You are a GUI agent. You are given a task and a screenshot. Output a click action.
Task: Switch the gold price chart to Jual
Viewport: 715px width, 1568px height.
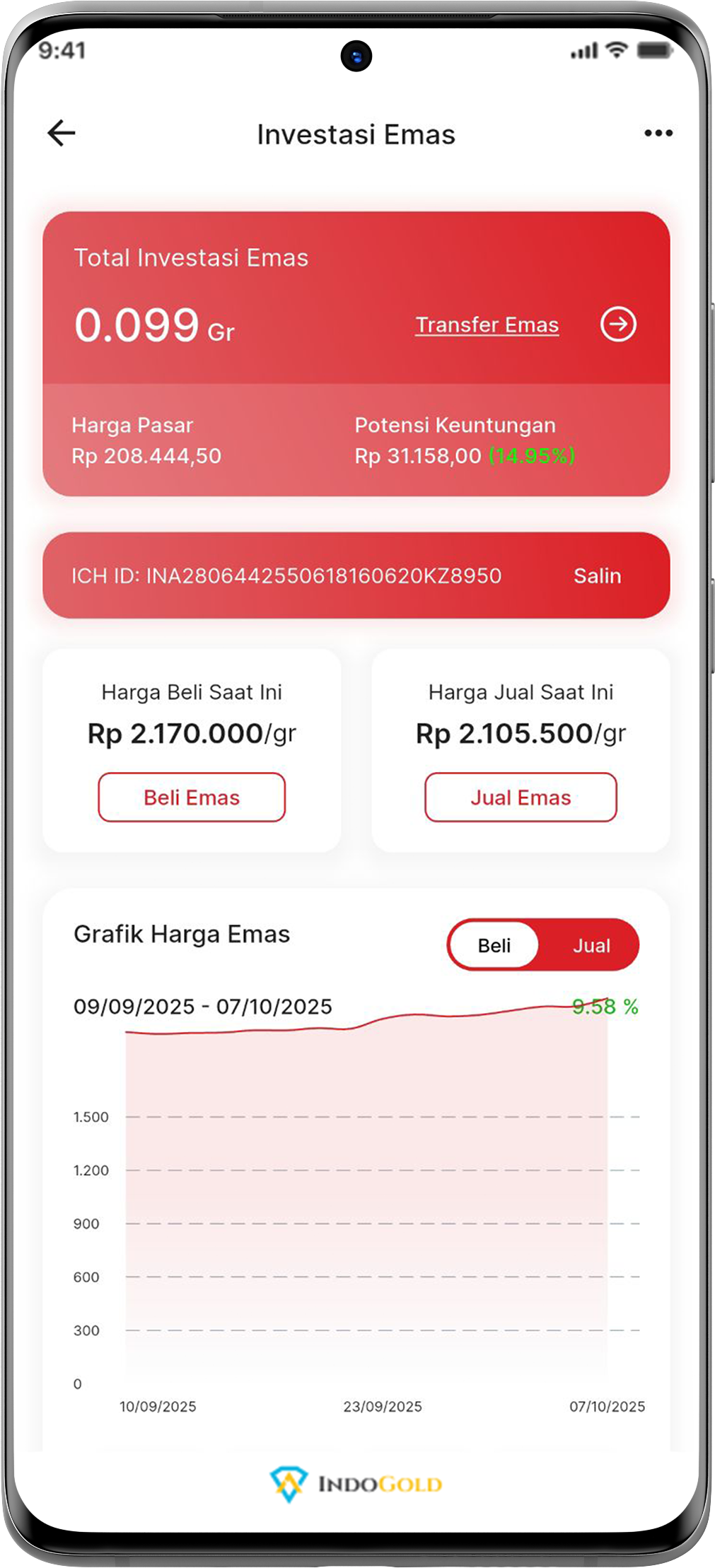coord(591,945)
